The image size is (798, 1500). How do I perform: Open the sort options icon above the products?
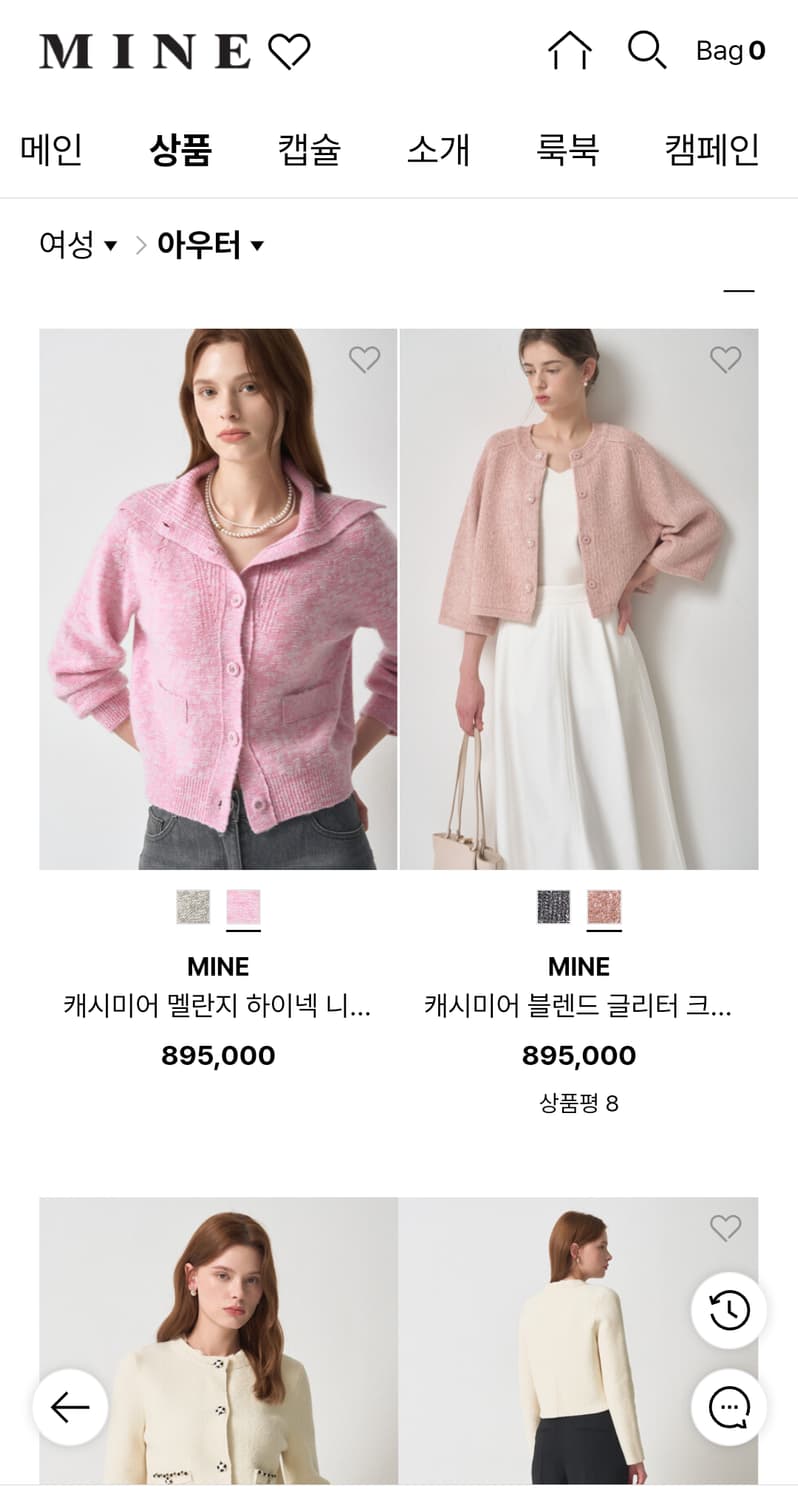coord(739,289)
